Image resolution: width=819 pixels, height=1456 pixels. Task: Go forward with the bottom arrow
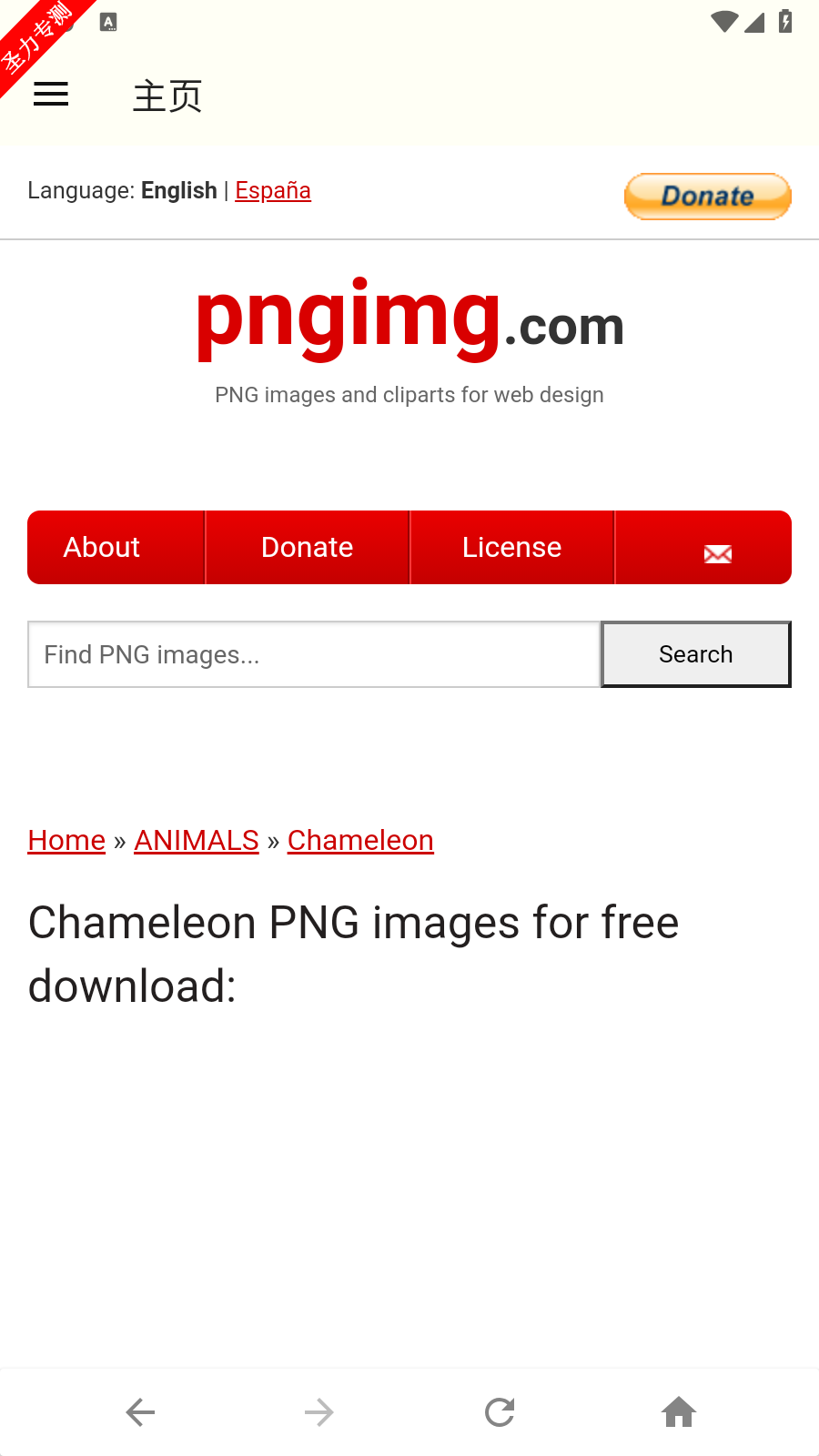click(318, 1412)
